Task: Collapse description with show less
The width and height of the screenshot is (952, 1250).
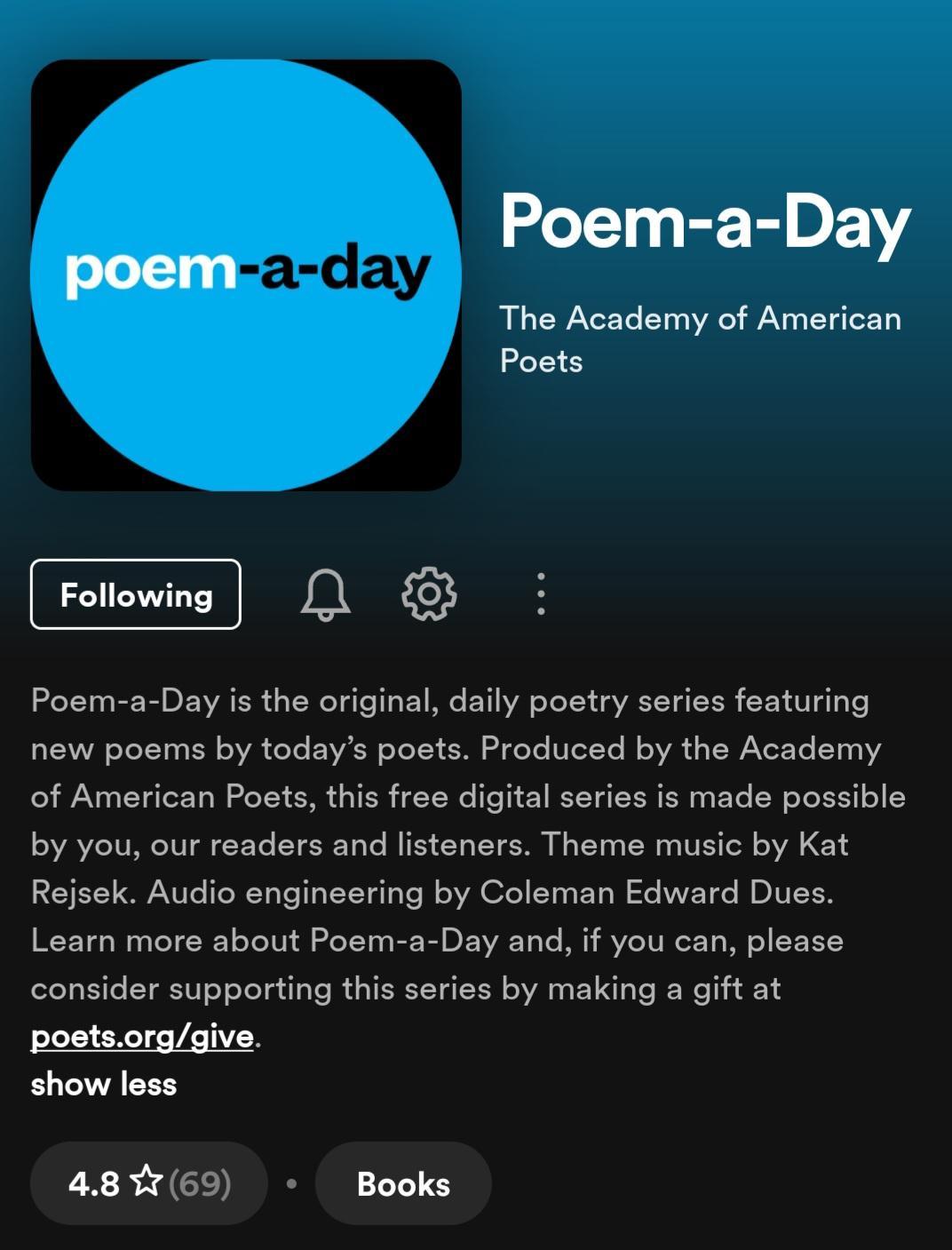Action: [x=104, y=1084]
